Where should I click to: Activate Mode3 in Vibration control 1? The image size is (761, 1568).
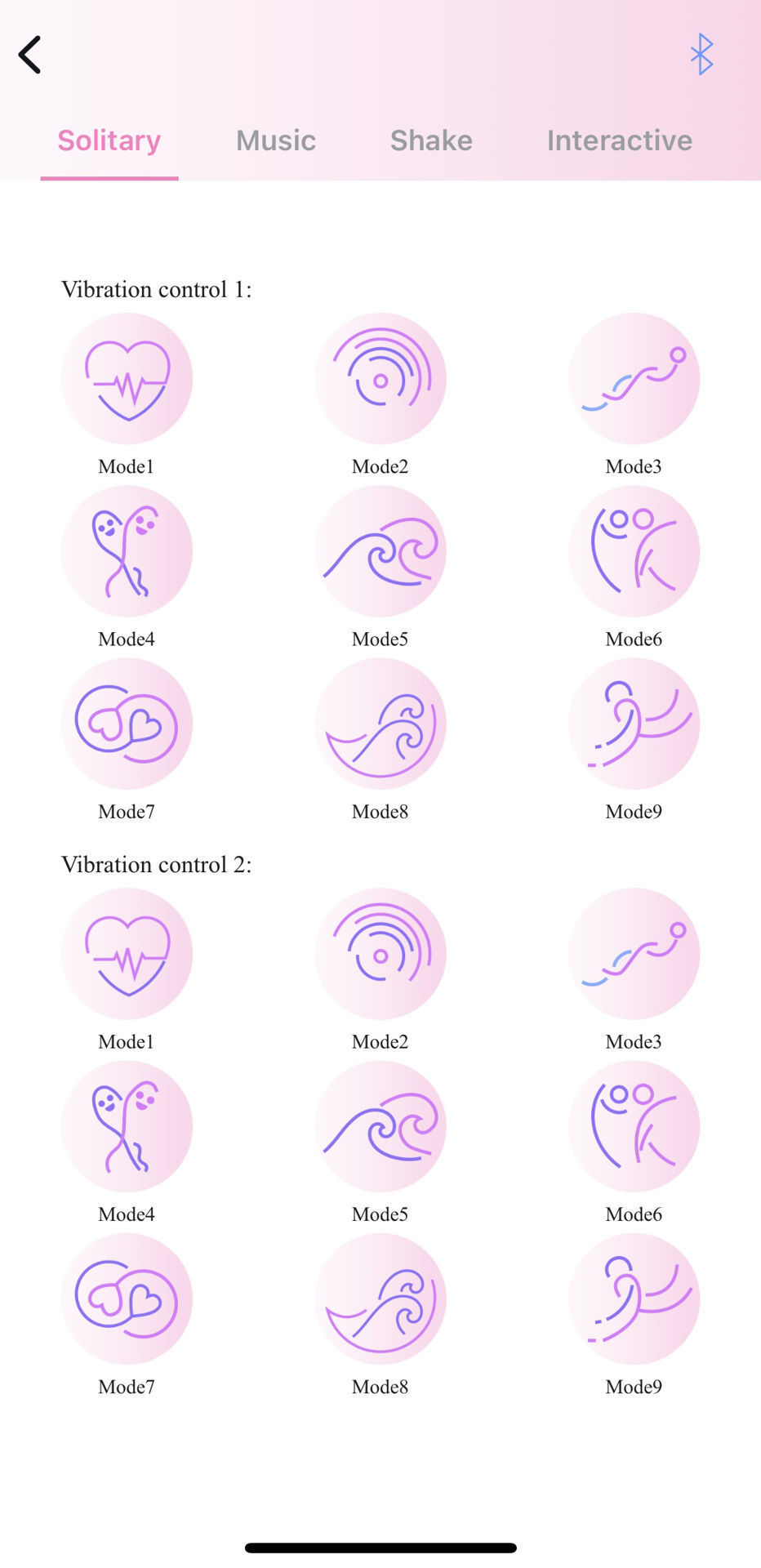634,379
